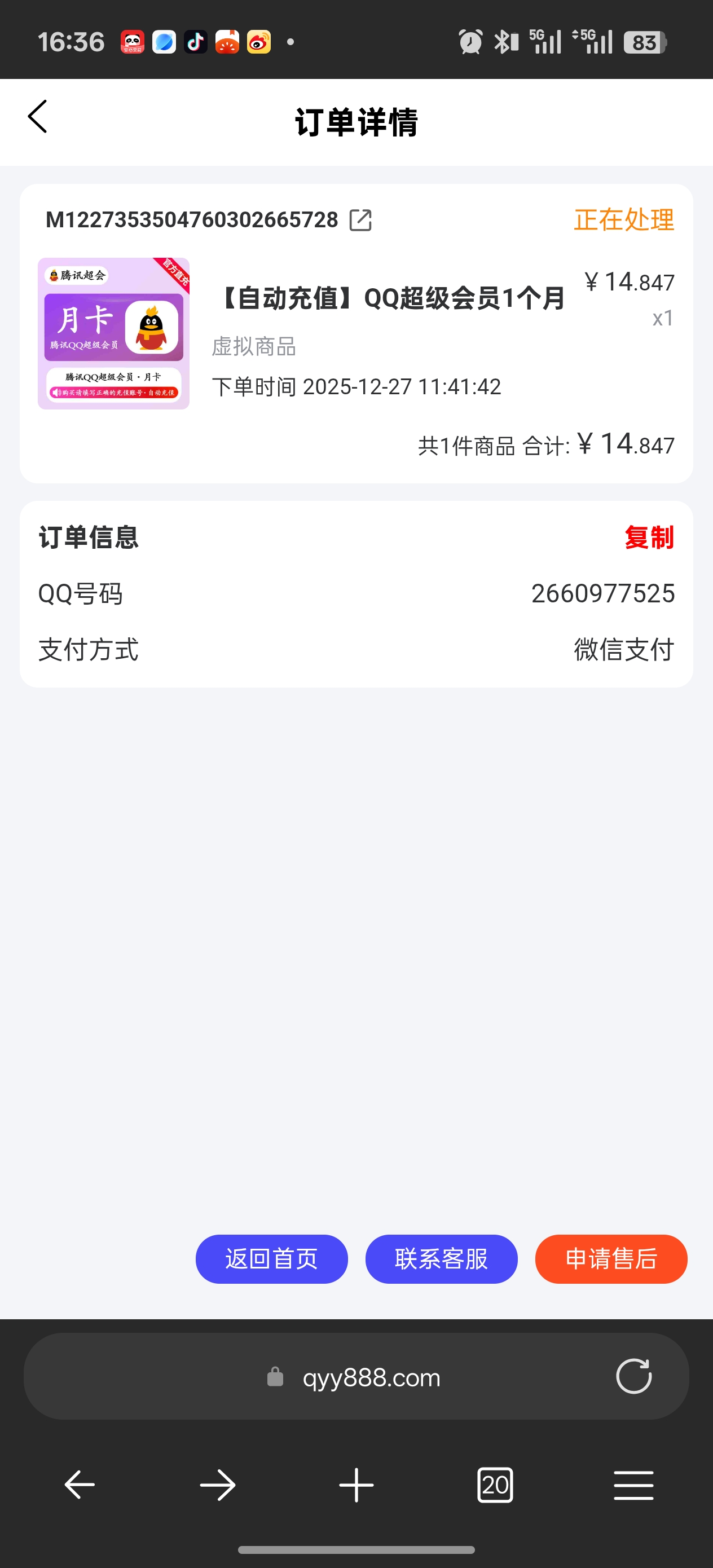Request after-sales with 申请售后
This screenshot has height=1568, width=713.
(x=611, y=1259)
